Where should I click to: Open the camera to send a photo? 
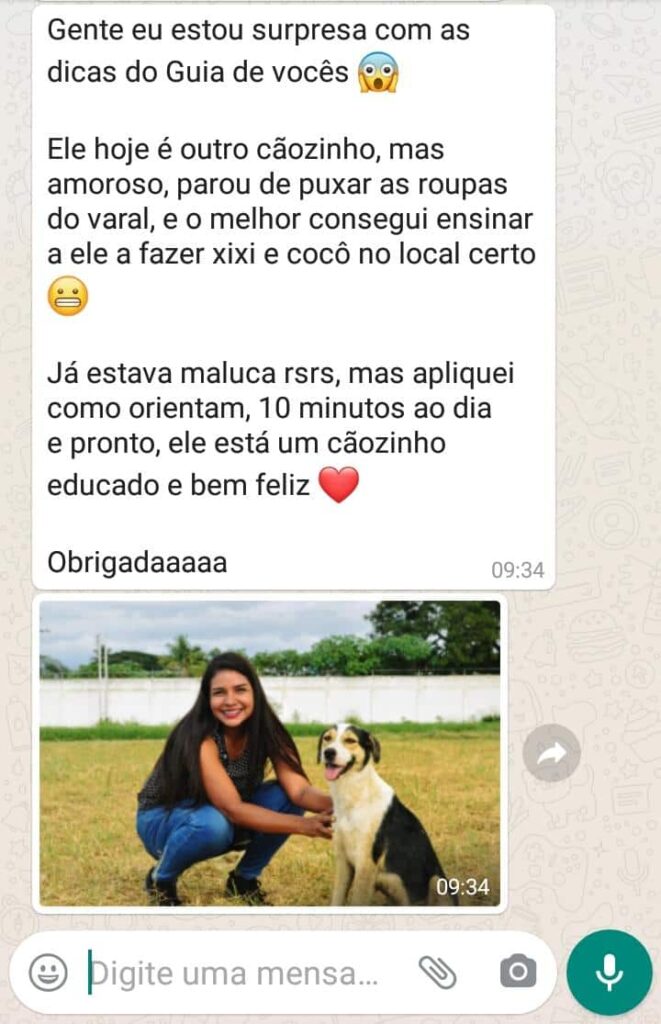click(517, 972)
